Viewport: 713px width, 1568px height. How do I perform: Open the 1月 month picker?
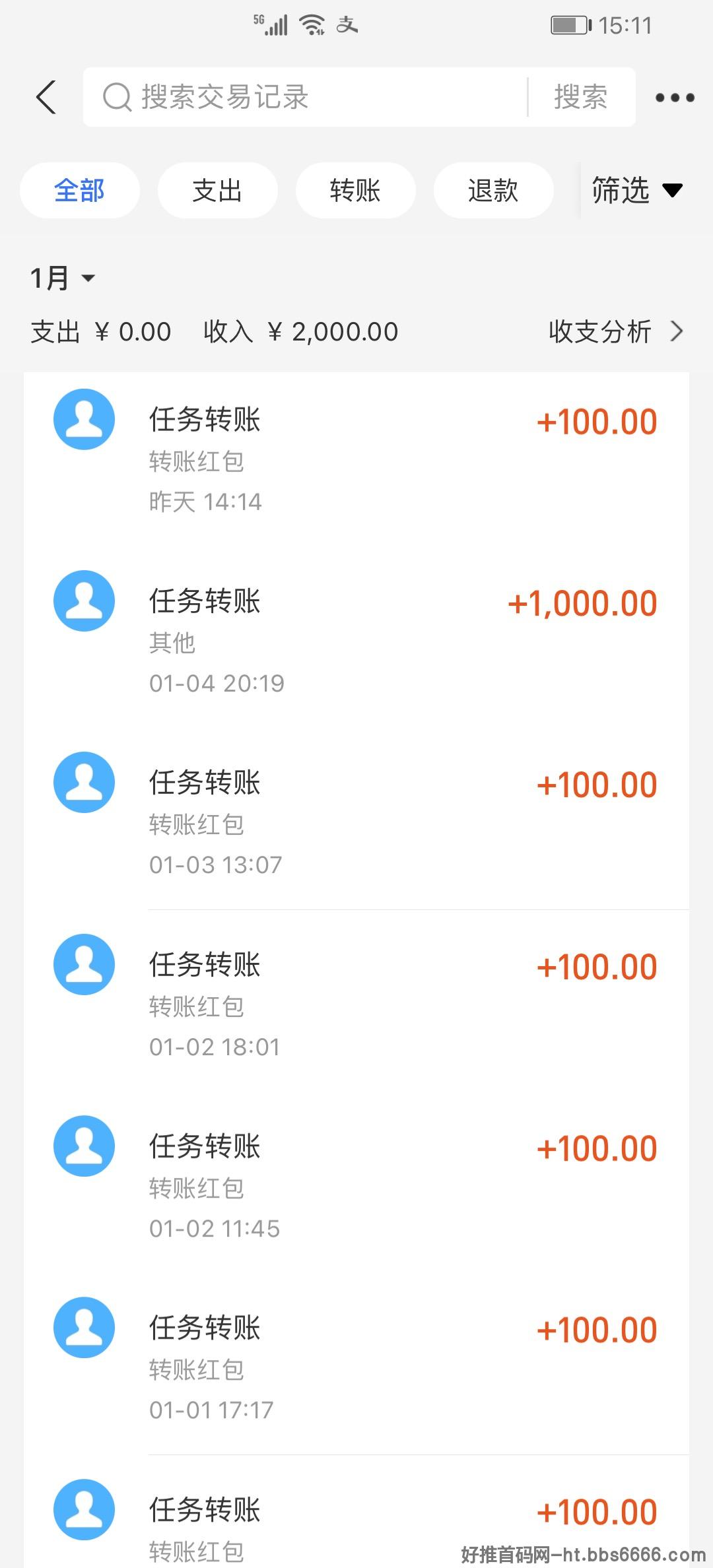coord(63,278)
